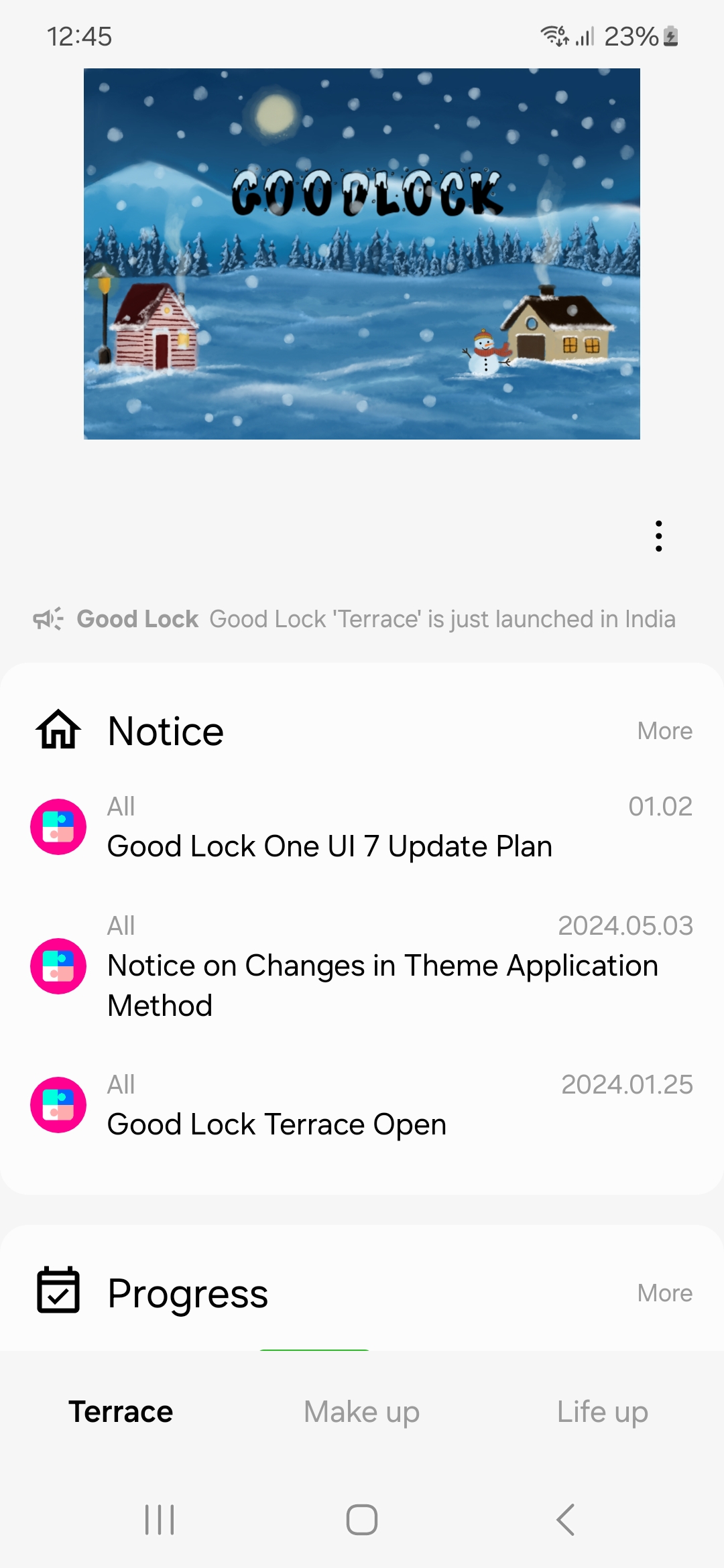View More in the Progress section
Screen dimensions: 724x1568
pos(664,1293)
